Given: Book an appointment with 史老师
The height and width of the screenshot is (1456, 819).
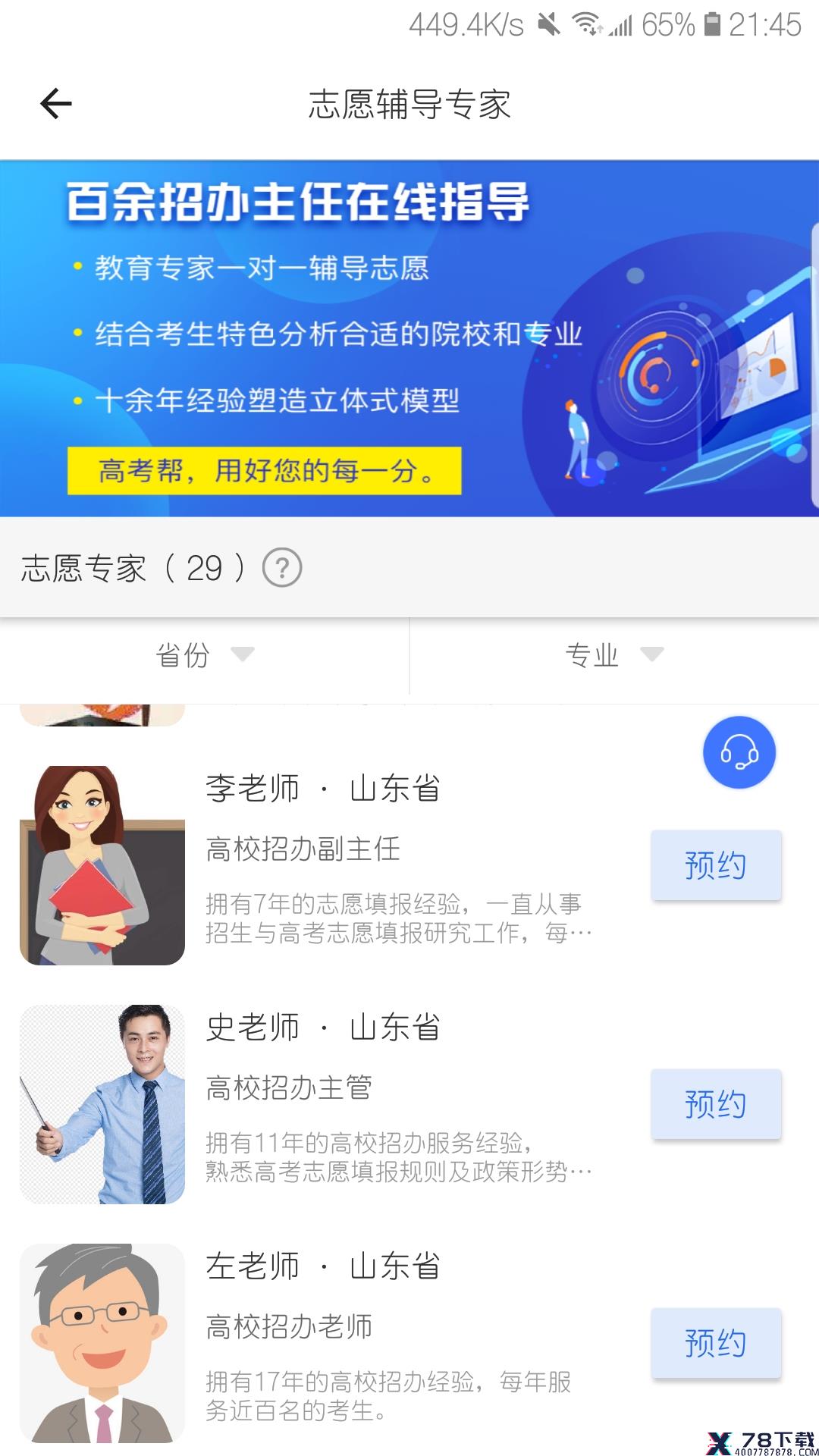Looking at the screenshot, I should 716,1104.
